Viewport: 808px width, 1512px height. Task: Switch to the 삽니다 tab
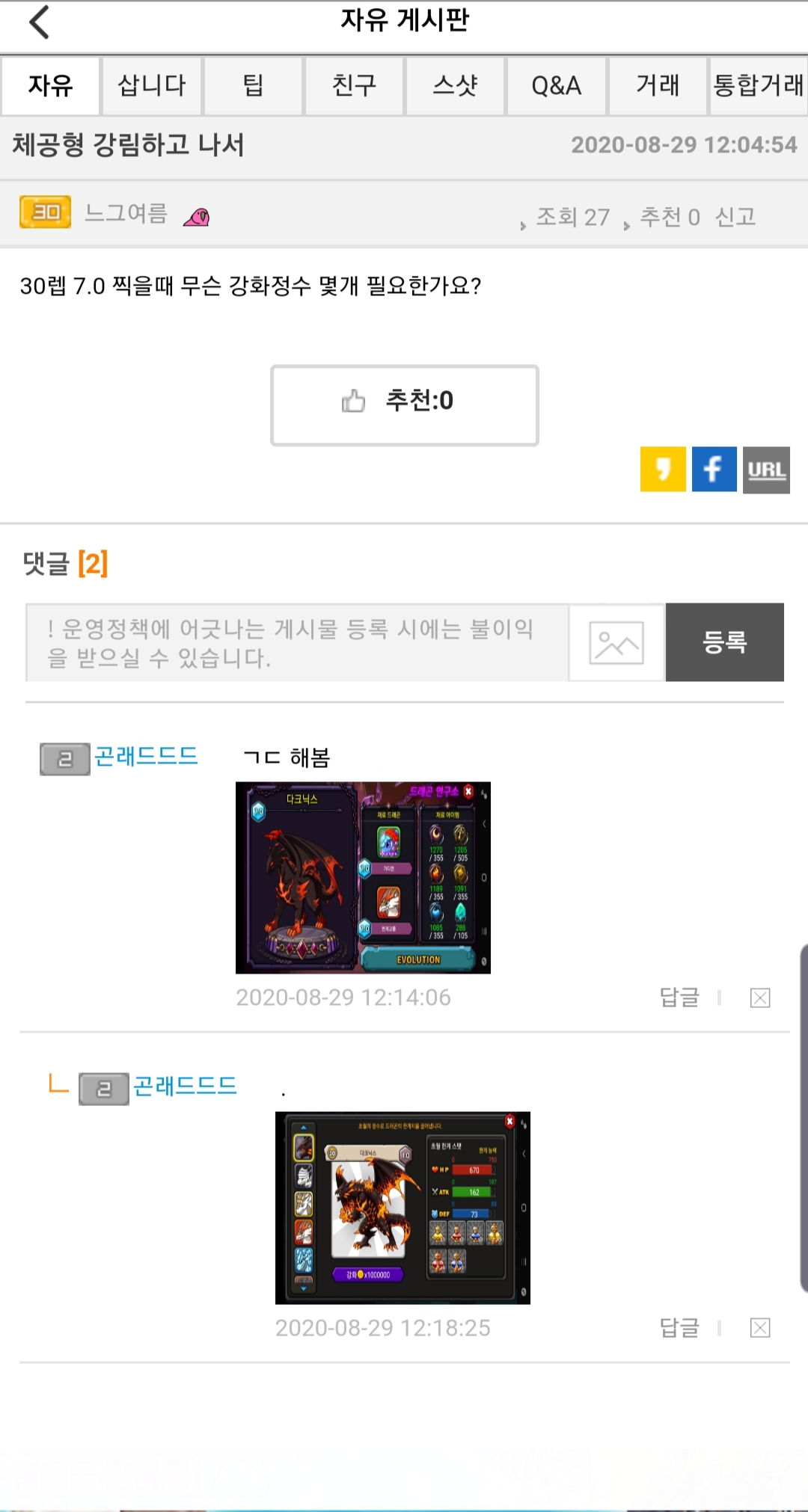152,85
